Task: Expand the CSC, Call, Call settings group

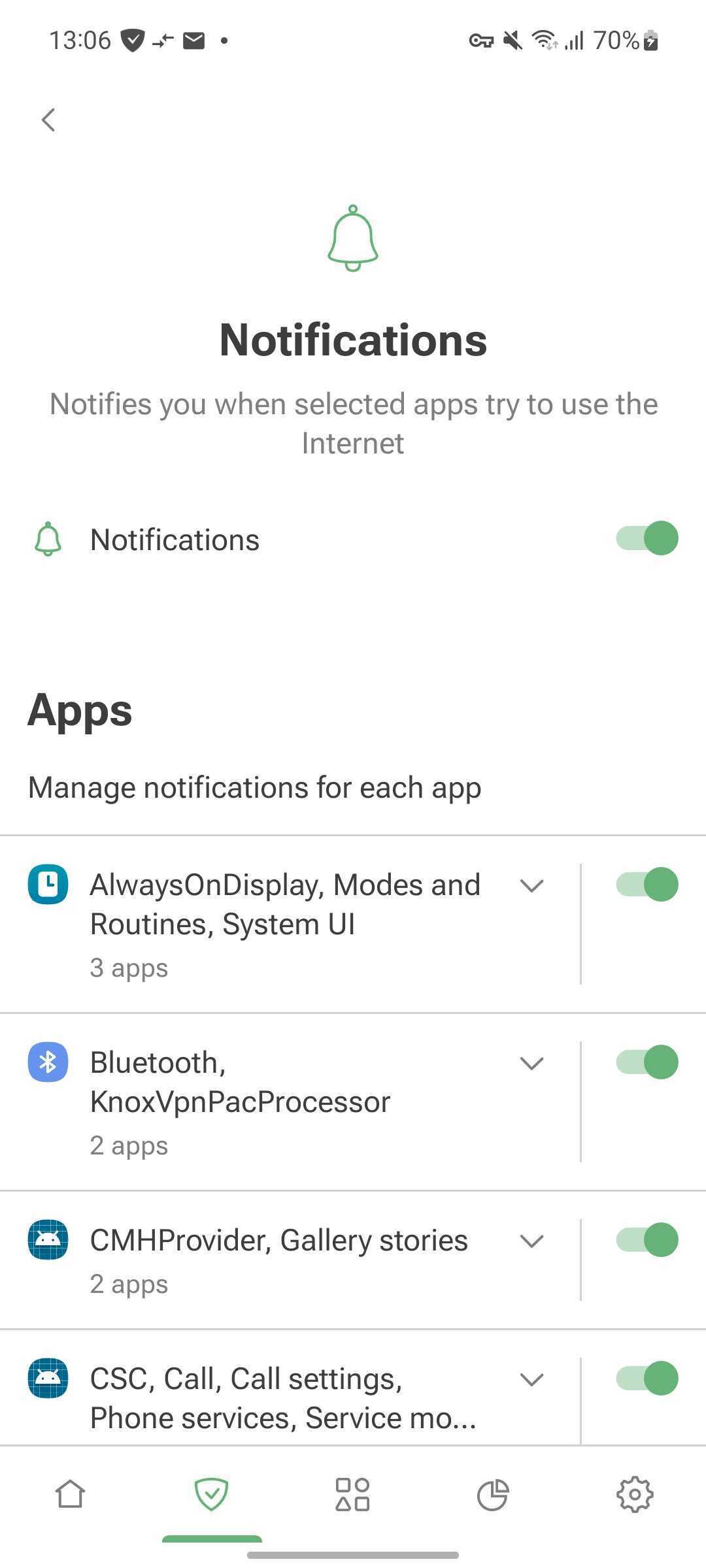Action: pyautogui.click(x=531, y=1380)
